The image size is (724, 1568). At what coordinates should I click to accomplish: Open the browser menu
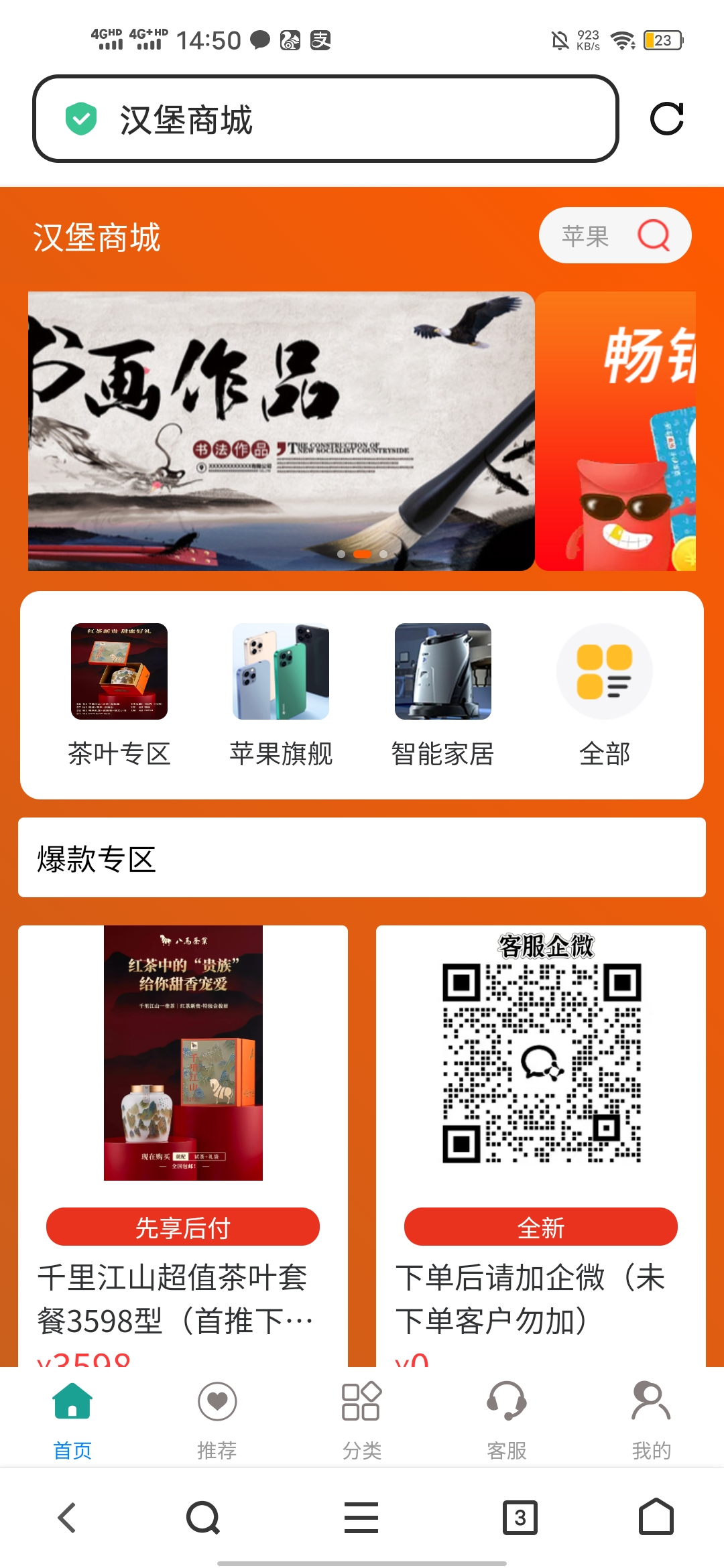[x=361, y=1518]
